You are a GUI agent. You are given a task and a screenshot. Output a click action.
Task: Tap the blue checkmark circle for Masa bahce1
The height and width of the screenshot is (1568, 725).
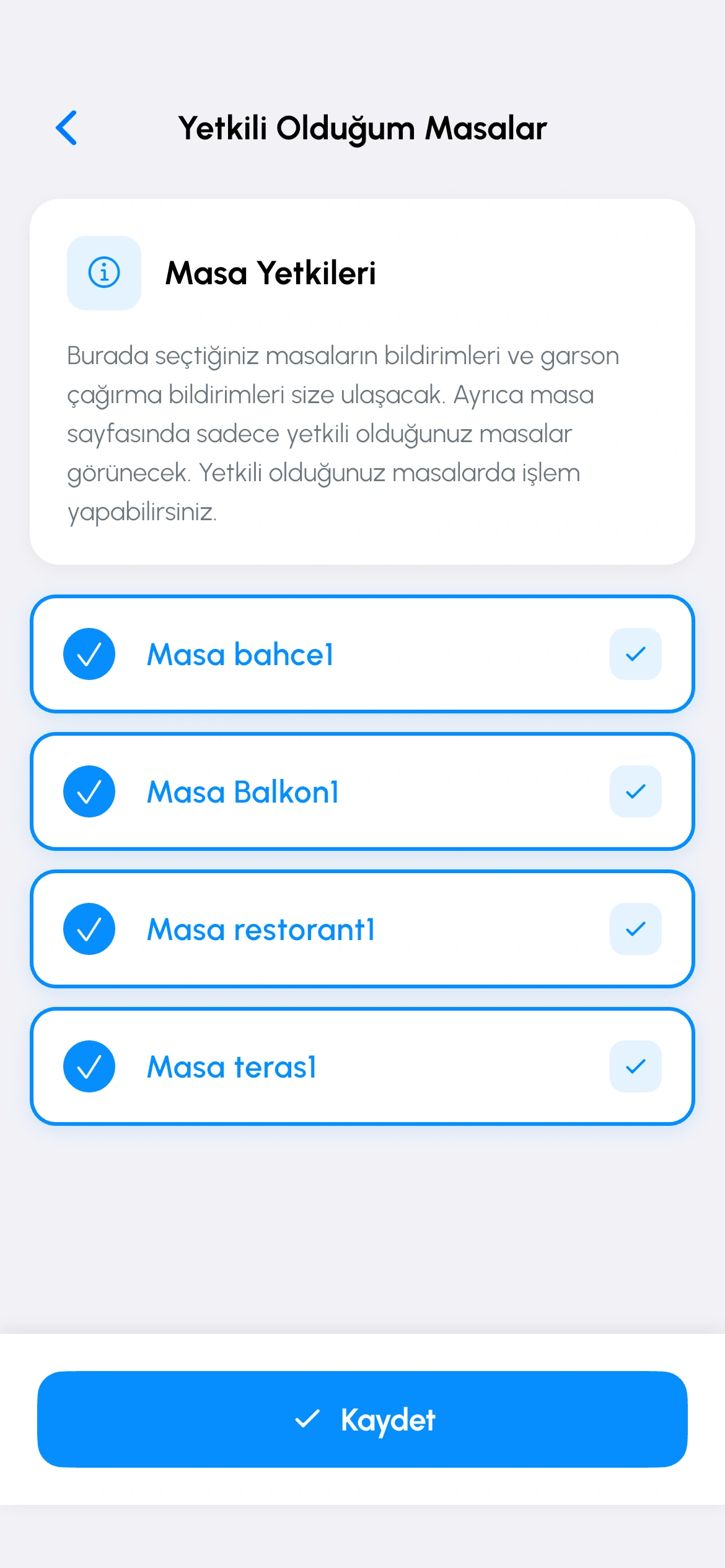click(89, 653)
